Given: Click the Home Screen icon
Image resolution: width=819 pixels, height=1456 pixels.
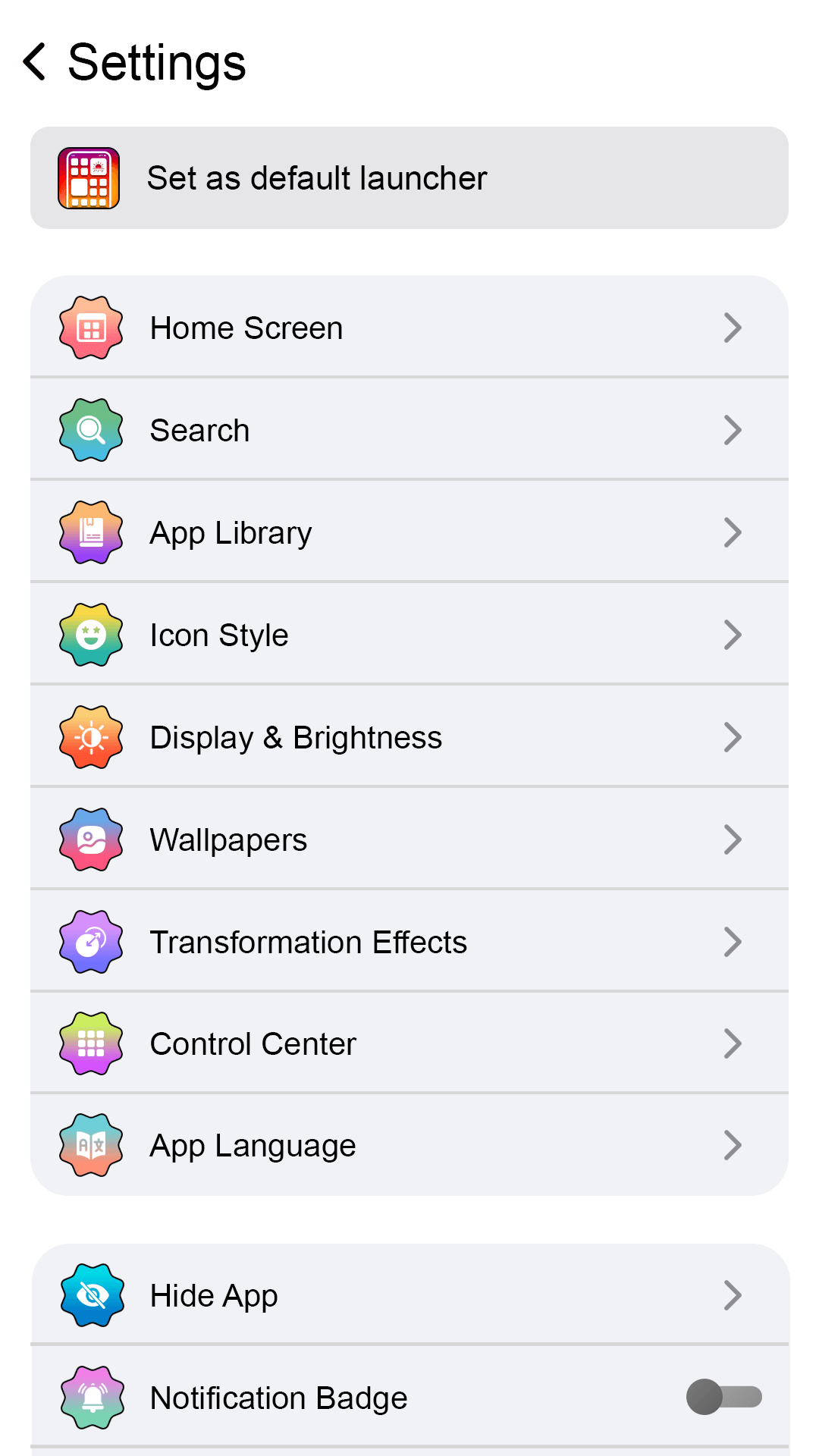Looking at the screenshot, I should [90, 327].
